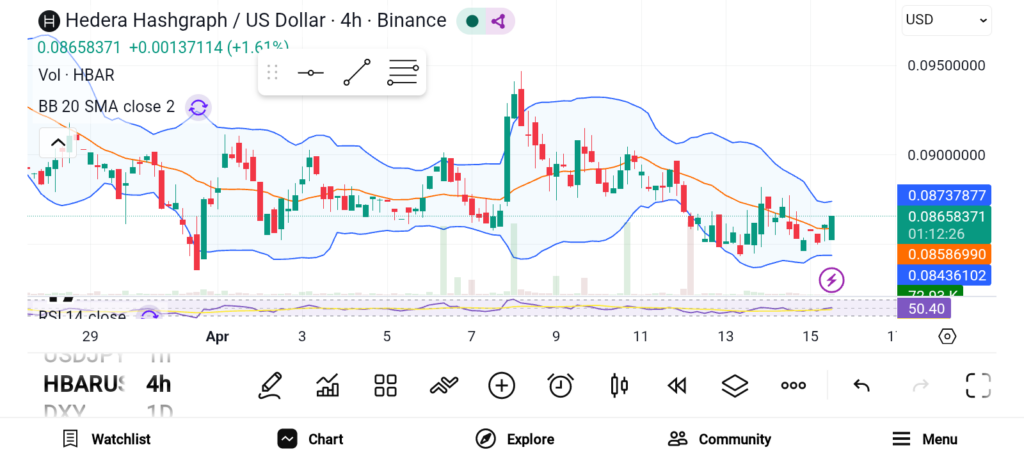
Task: Undo the last chart action
Action: pos(861,385)
